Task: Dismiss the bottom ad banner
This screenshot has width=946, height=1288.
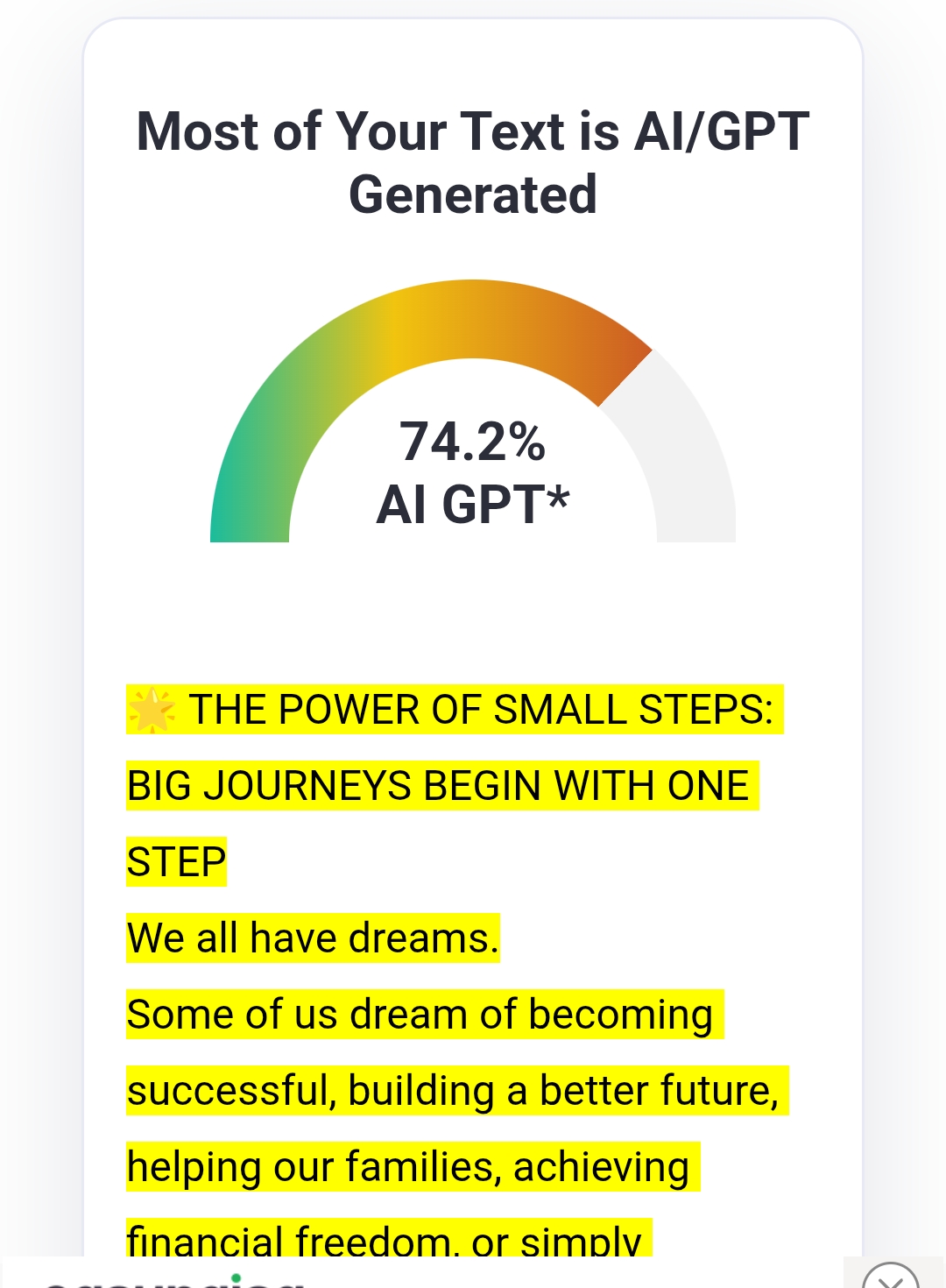Action: (x=891, y=1277)
